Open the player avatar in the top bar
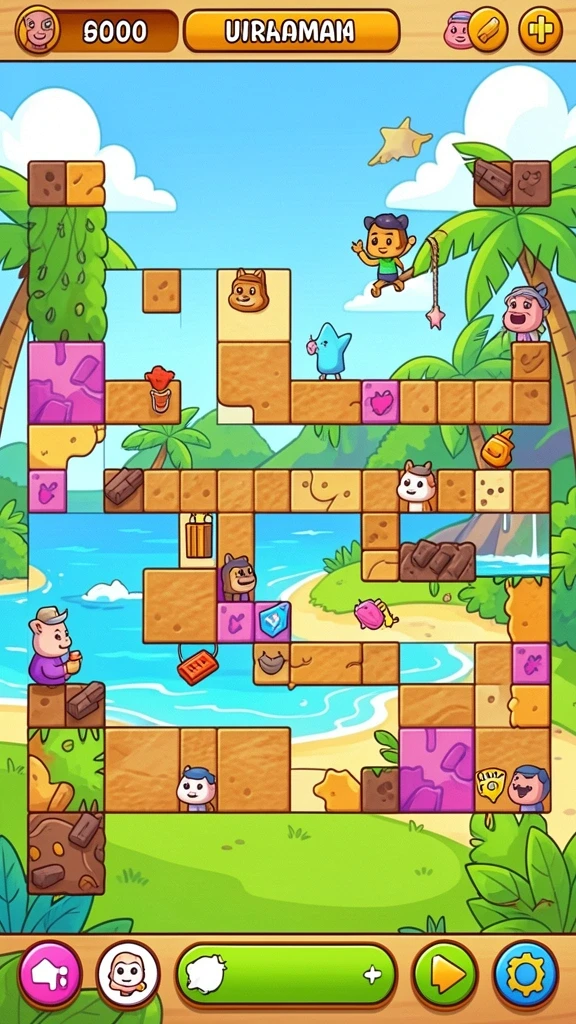This screenshot has width=576, height=1024. point(37,29)
